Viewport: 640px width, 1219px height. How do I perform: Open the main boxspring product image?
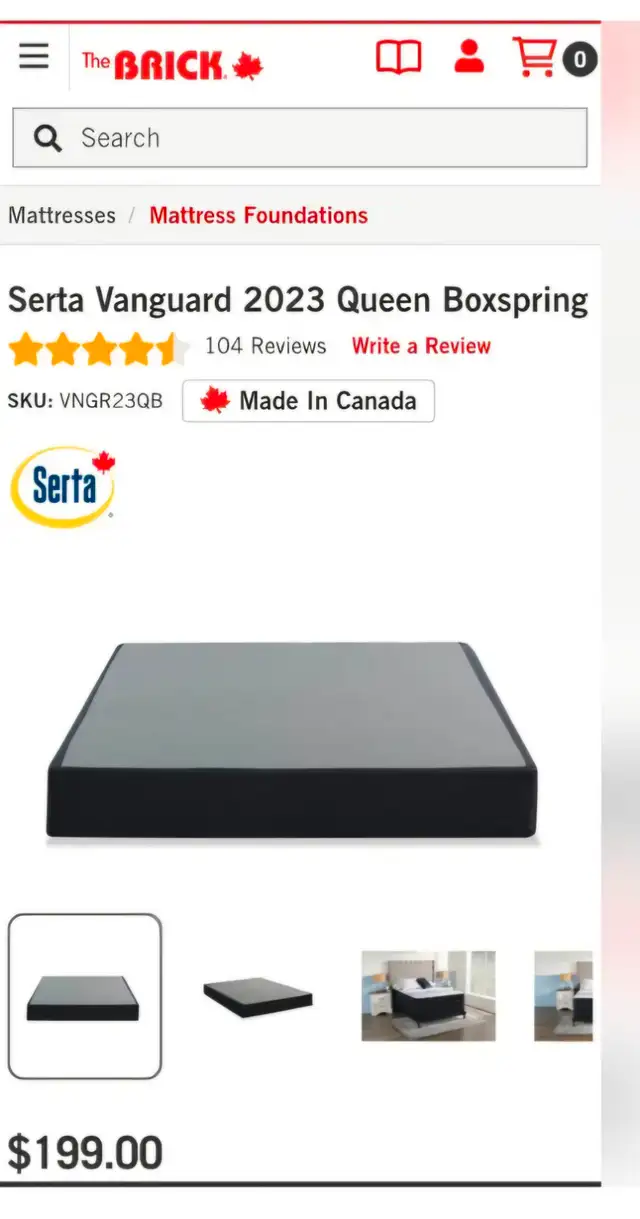(292, 742)
